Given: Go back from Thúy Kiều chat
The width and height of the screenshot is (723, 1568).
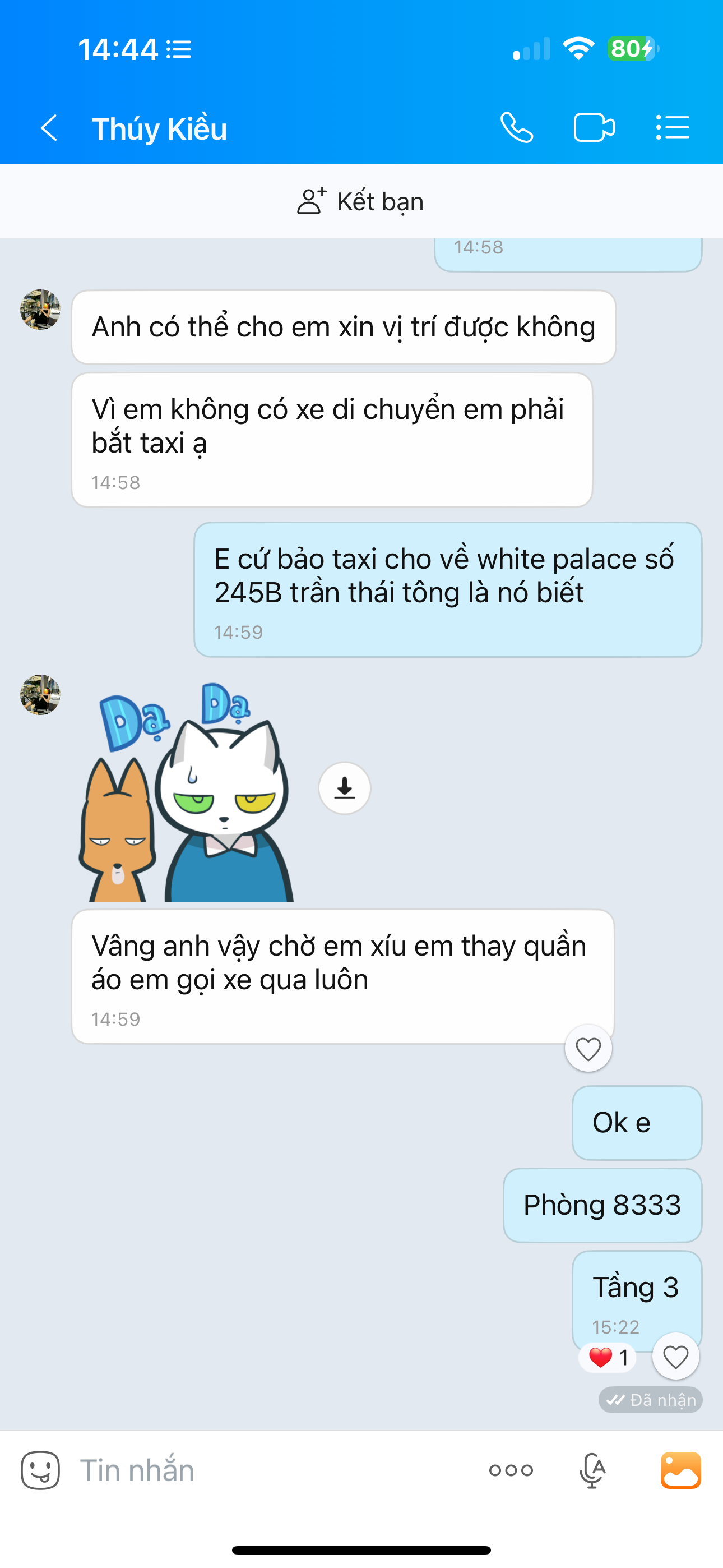Looking at the screenshot, I should click(49, 128).
